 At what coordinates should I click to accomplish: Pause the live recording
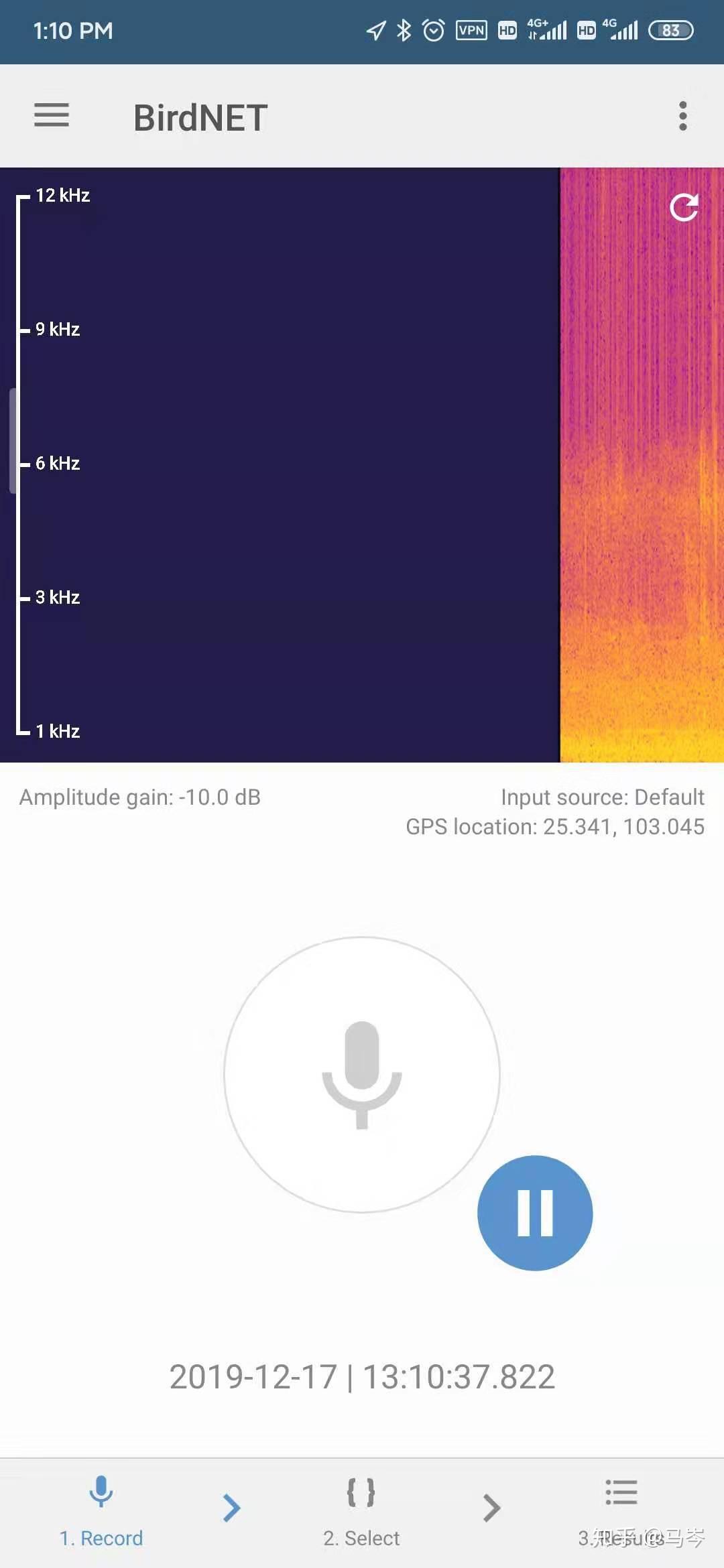(x=535, y=1213)
